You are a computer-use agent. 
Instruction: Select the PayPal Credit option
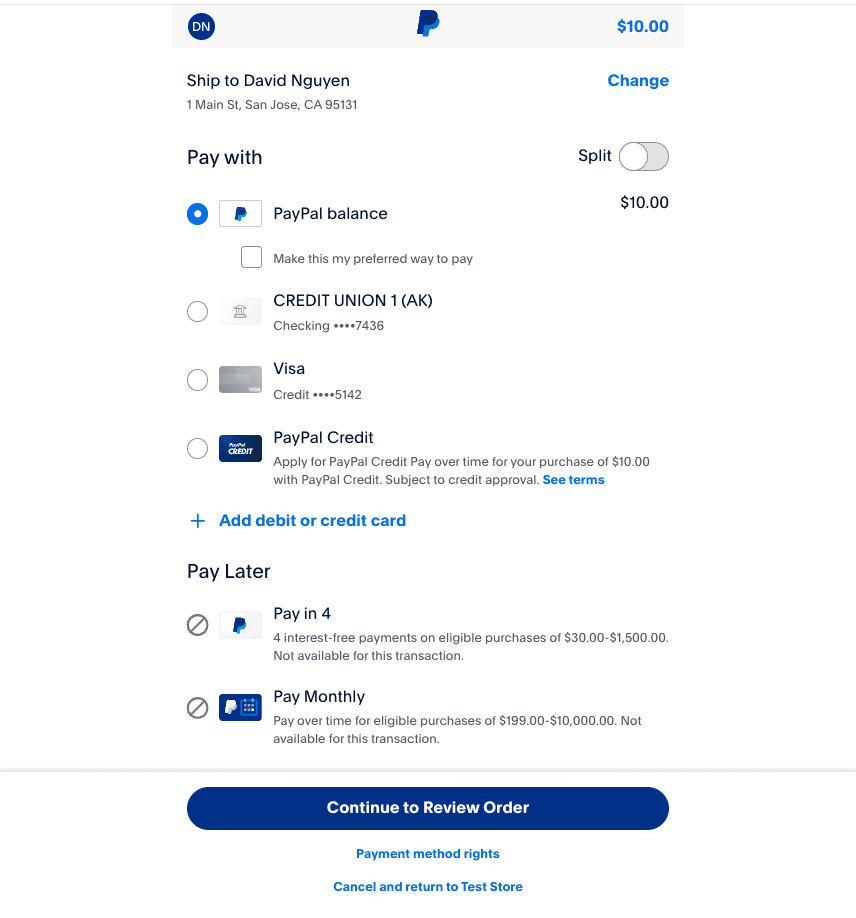[198, 449]
